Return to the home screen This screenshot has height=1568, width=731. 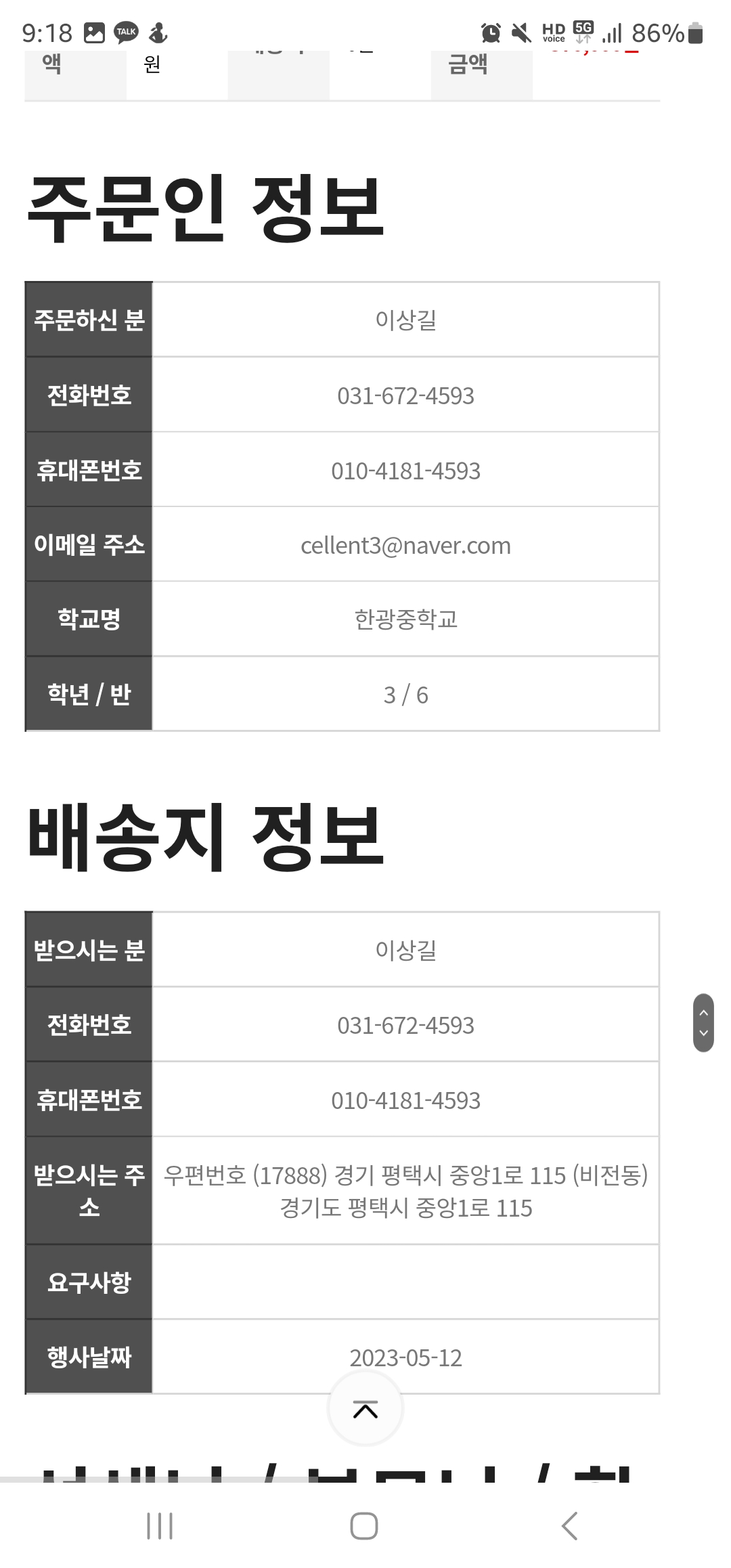[364, 1526]
